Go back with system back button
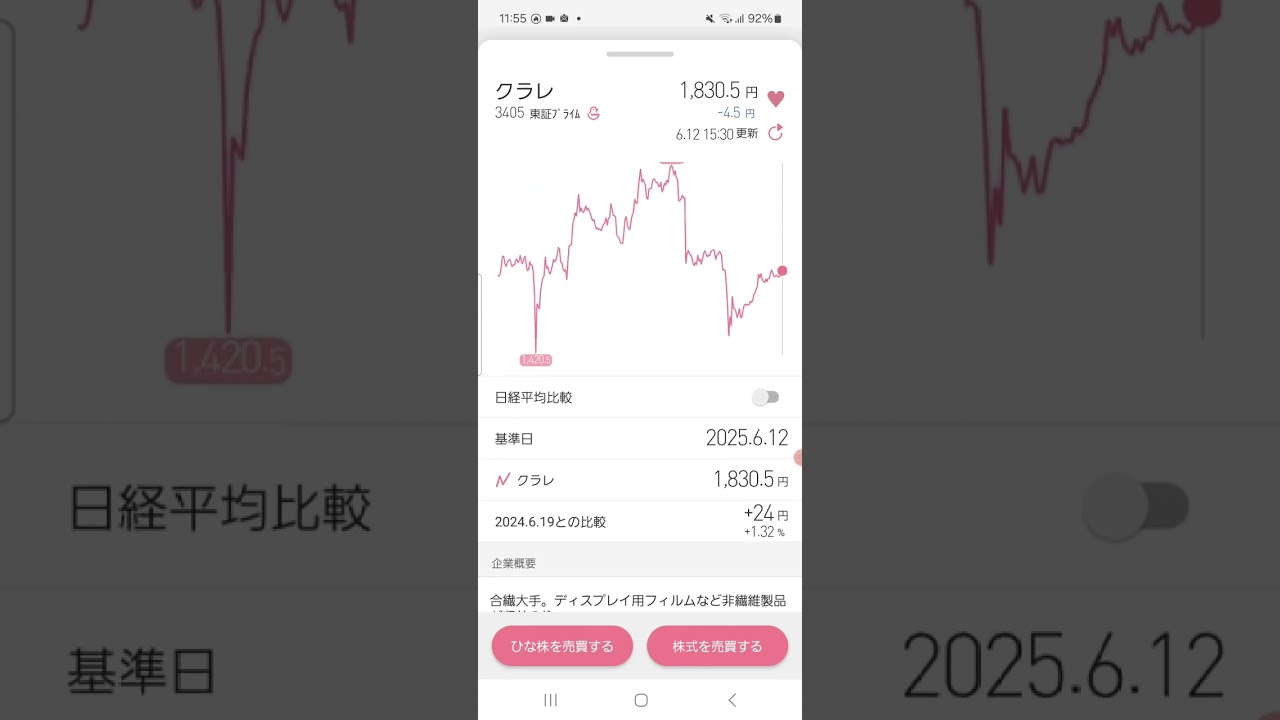The width and height of the screenshot is (1280, 720). [732, 700]
